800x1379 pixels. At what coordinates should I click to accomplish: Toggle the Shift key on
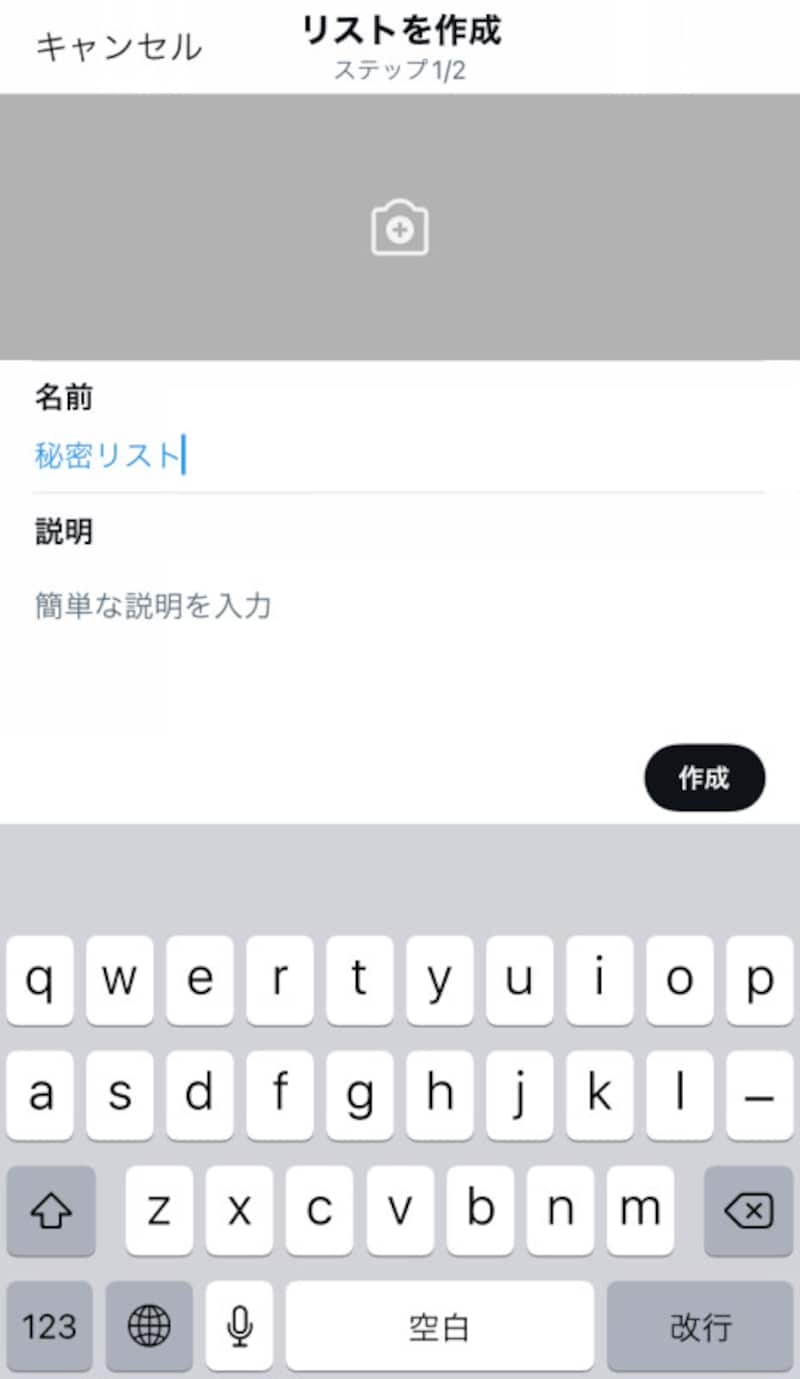[x=51, y=1212]
